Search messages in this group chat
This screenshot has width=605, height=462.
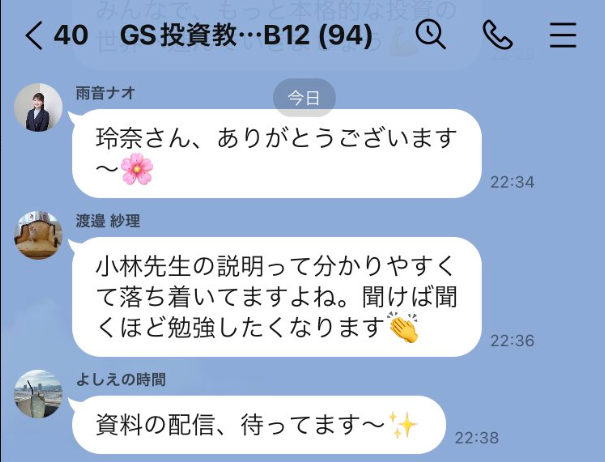430,35
